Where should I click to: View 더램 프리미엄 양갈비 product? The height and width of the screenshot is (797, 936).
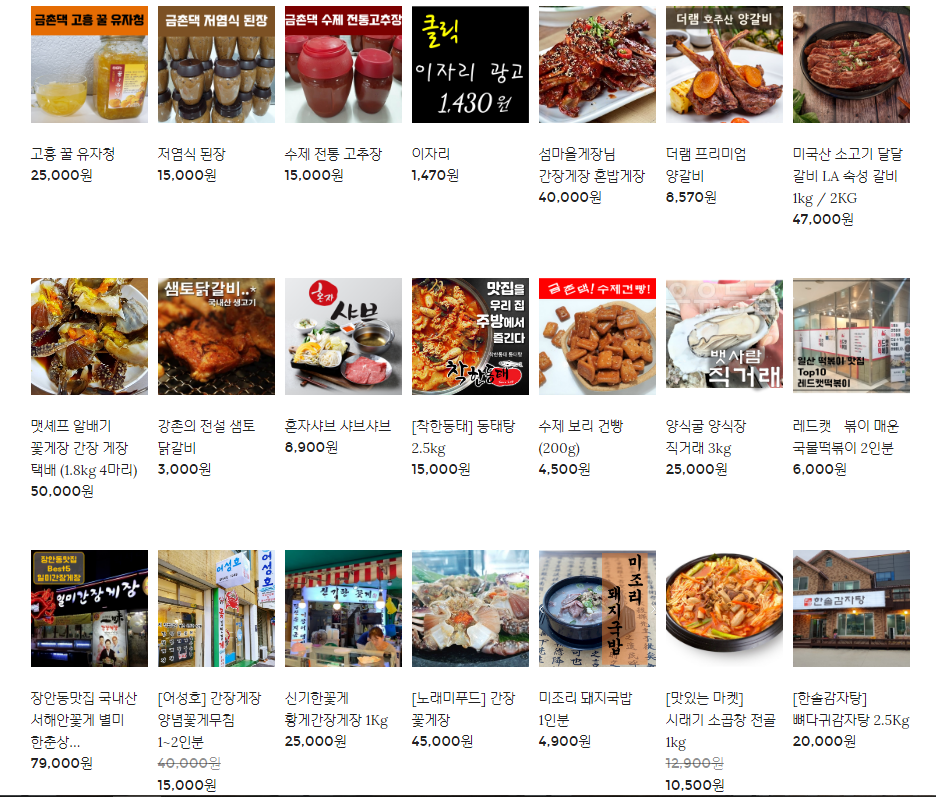pyautogui.click(x=724, y=65)
